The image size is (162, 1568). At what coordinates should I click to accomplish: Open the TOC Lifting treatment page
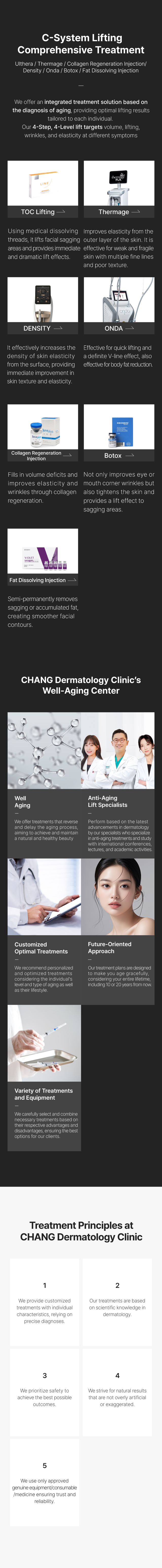click(43, 212)
